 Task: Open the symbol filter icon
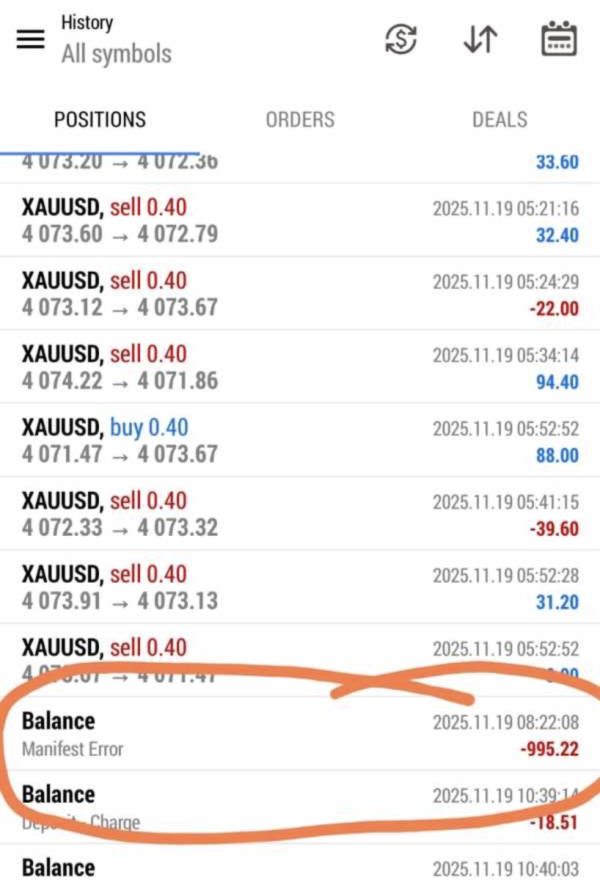tap(401, 39)
